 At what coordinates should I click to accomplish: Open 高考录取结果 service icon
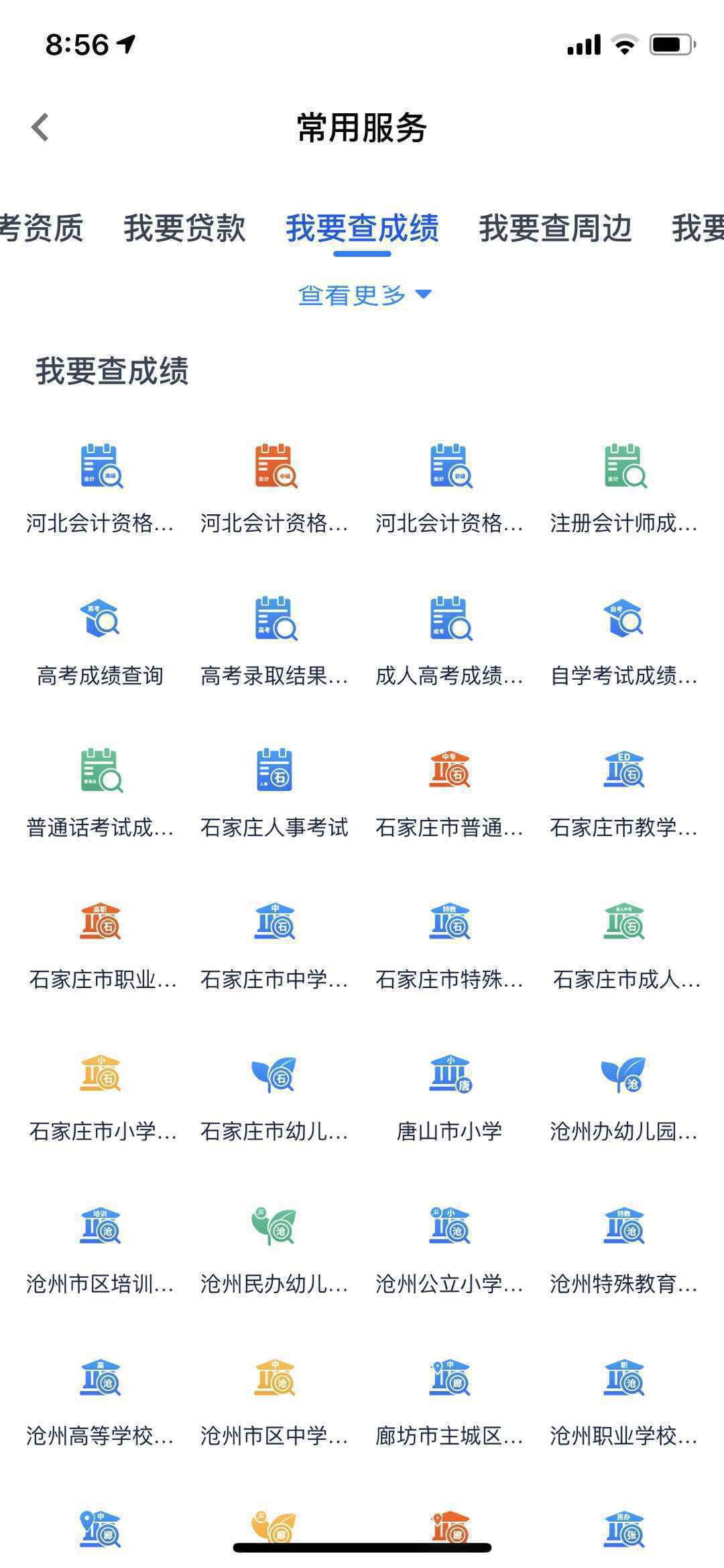point(275,621)
